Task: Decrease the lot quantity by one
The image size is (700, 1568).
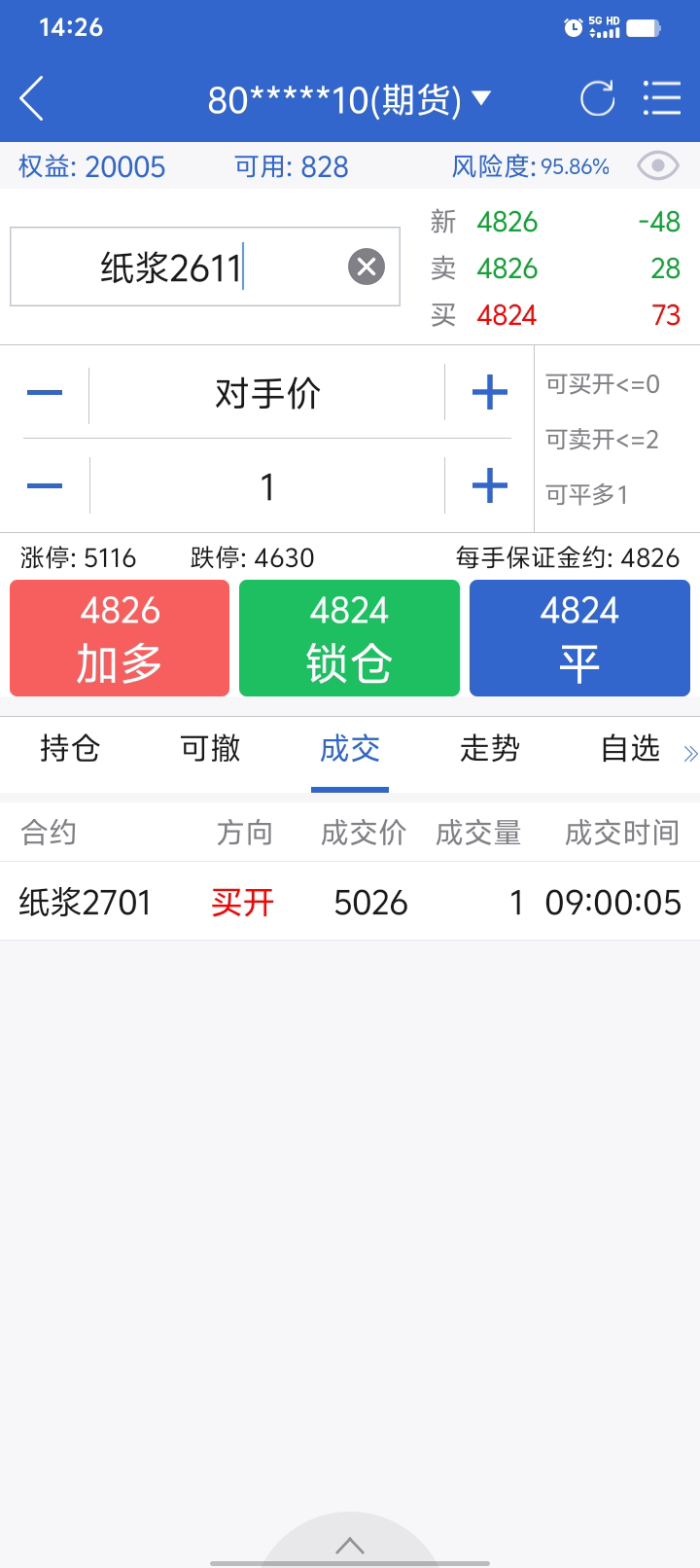Action: point(45,485)
